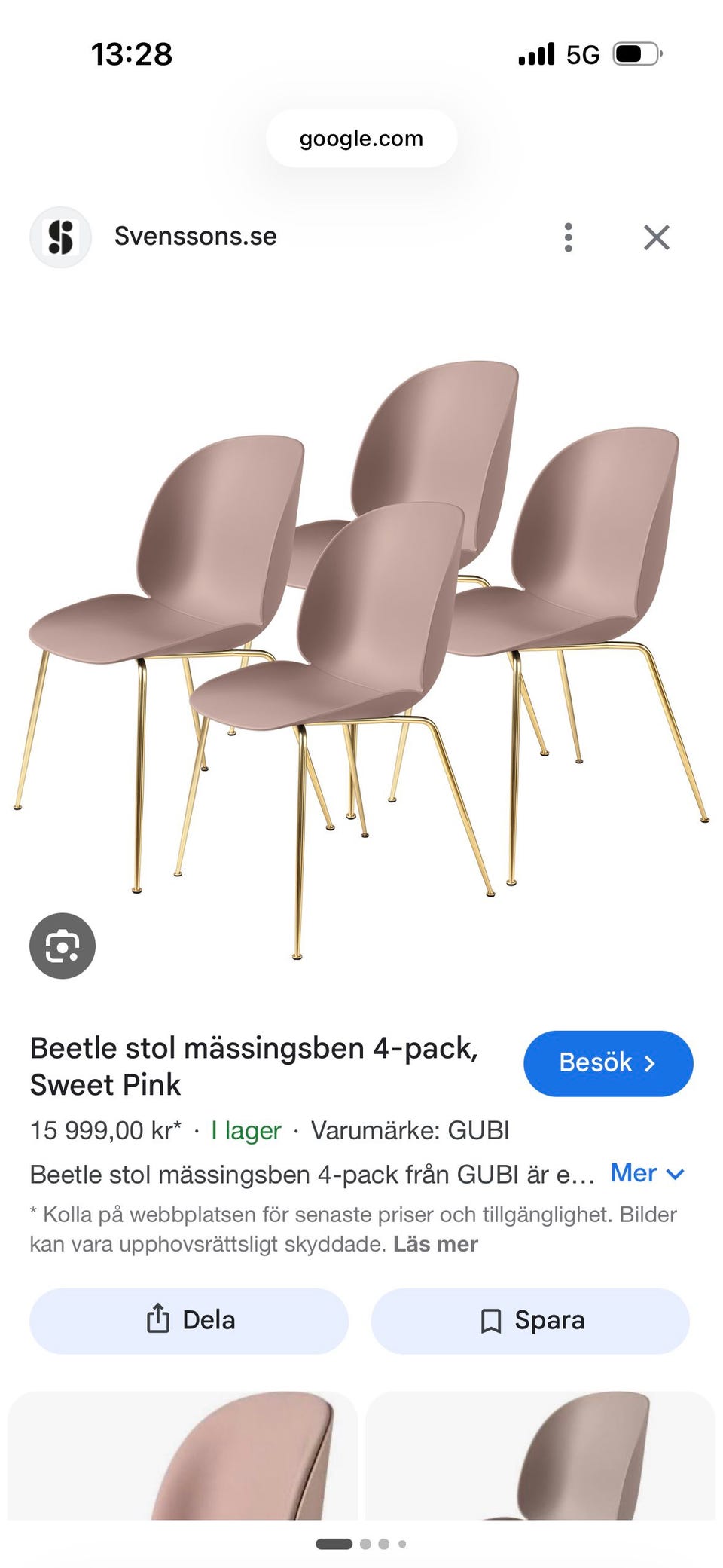This screenshot has height=1568, width=723.
Task: Open the I lager stock status link
Action: 246,1130
